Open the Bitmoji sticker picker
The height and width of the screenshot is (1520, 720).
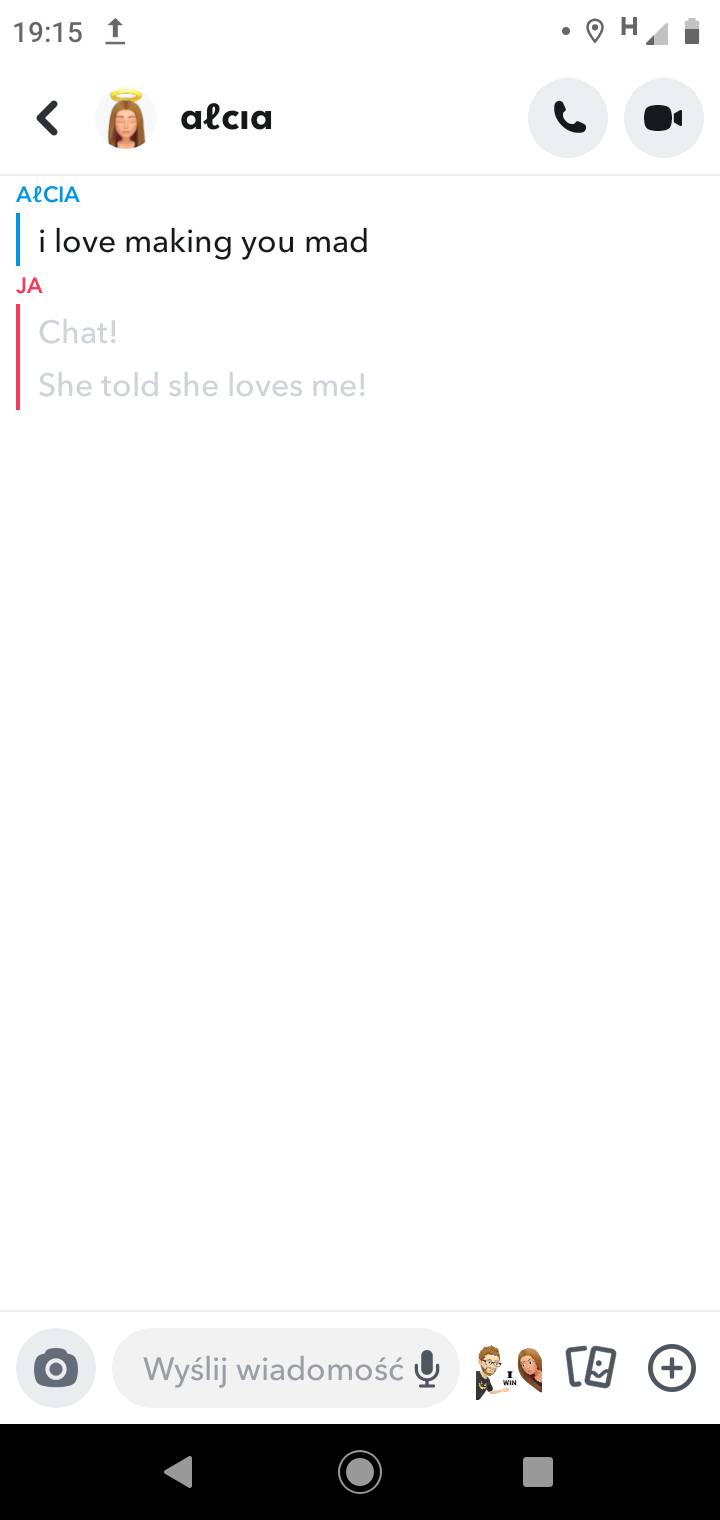tap(510, 1368)
